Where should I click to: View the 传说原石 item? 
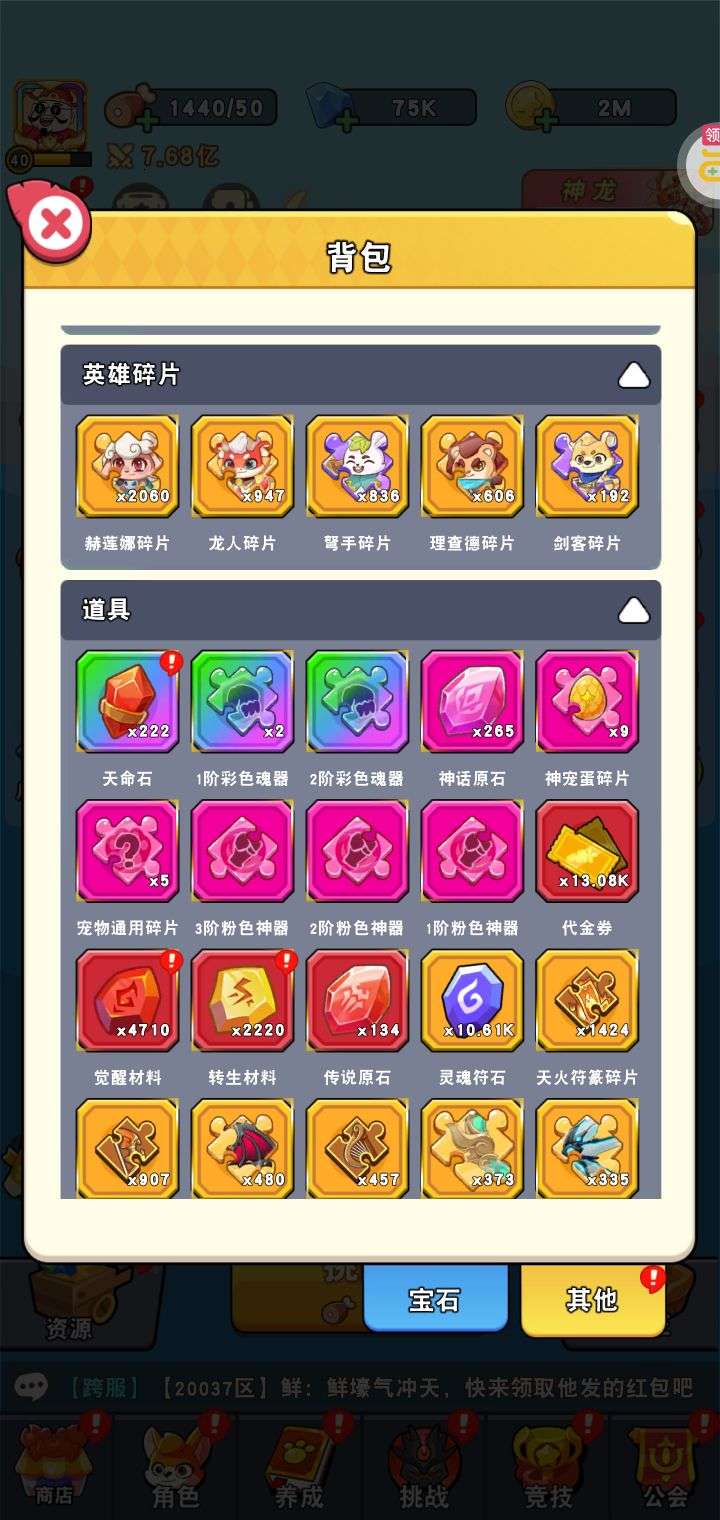pos(357,1001)
